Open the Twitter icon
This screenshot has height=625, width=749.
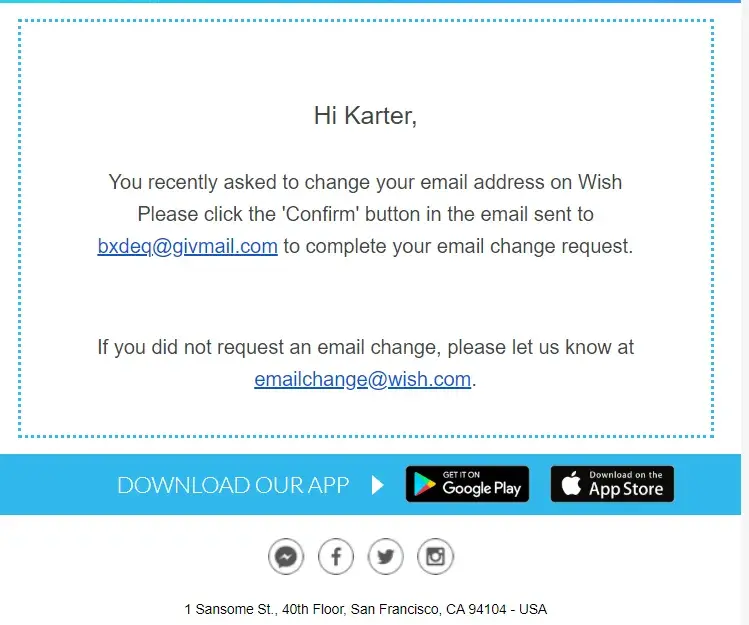point(385,557)
